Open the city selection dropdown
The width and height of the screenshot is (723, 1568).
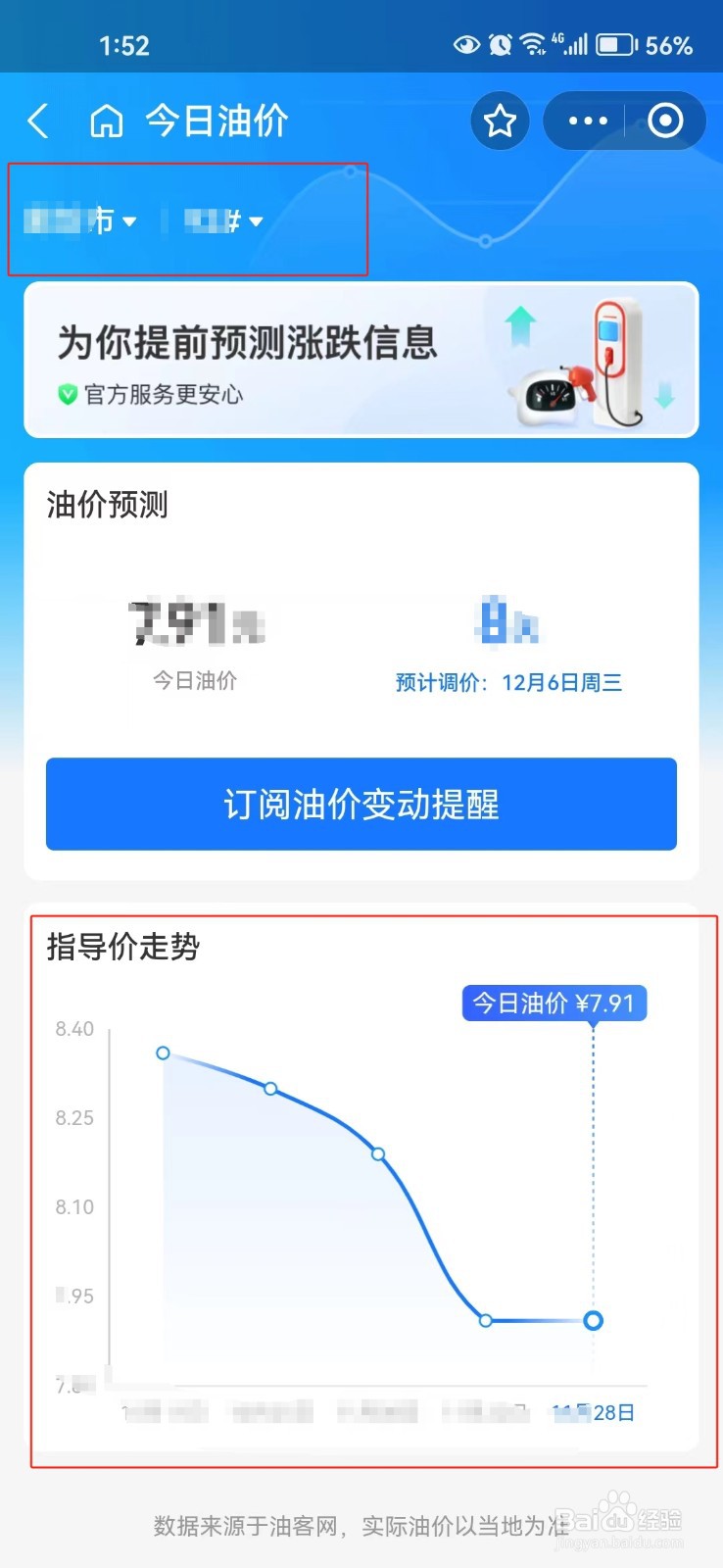(78, 220)
